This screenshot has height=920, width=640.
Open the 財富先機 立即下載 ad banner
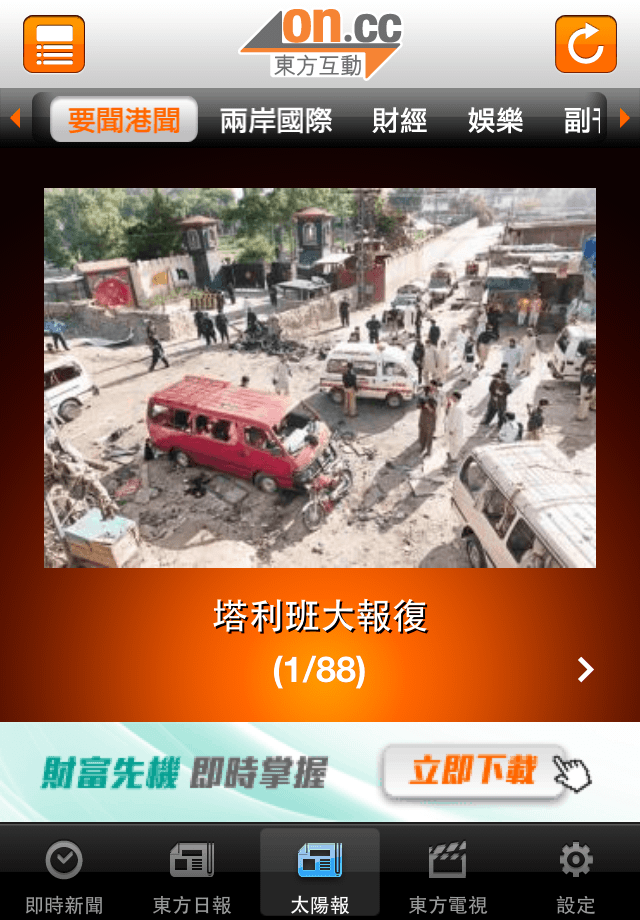click(x=320, y=772)
